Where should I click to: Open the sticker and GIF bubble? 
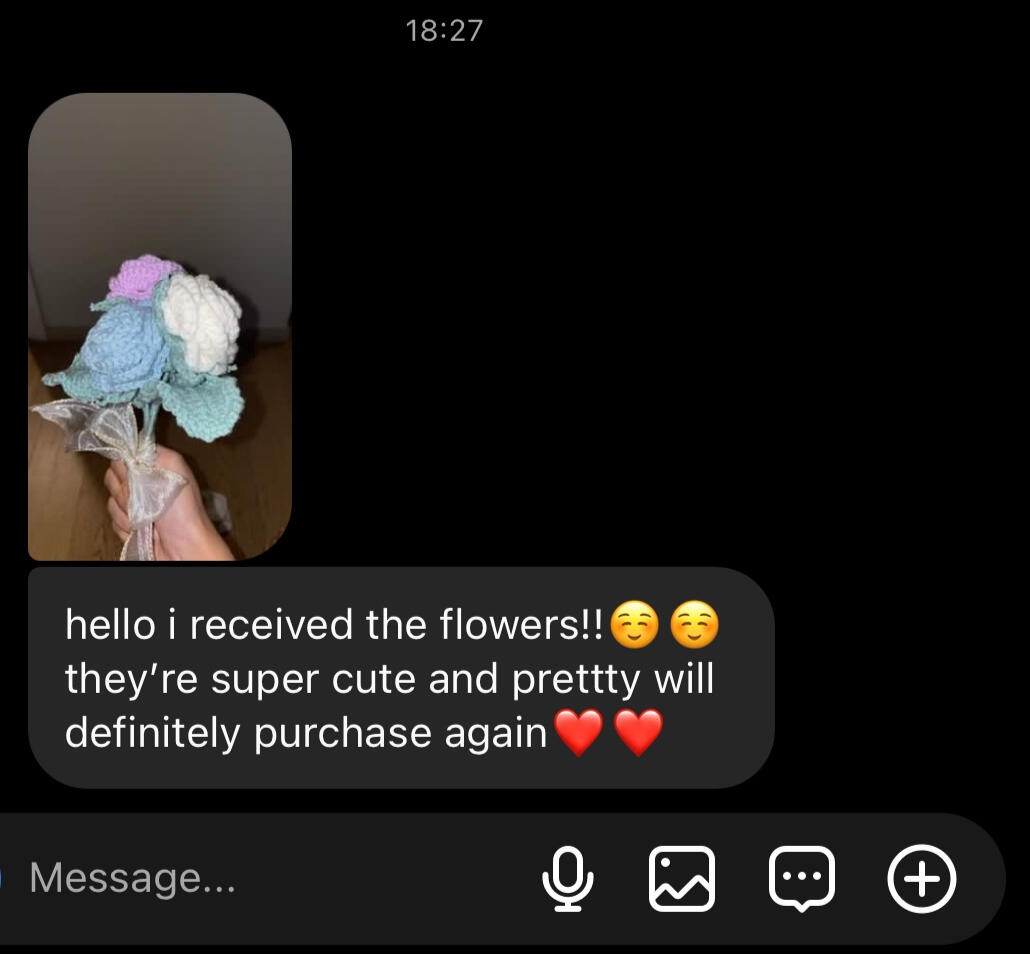coord(801,879)
